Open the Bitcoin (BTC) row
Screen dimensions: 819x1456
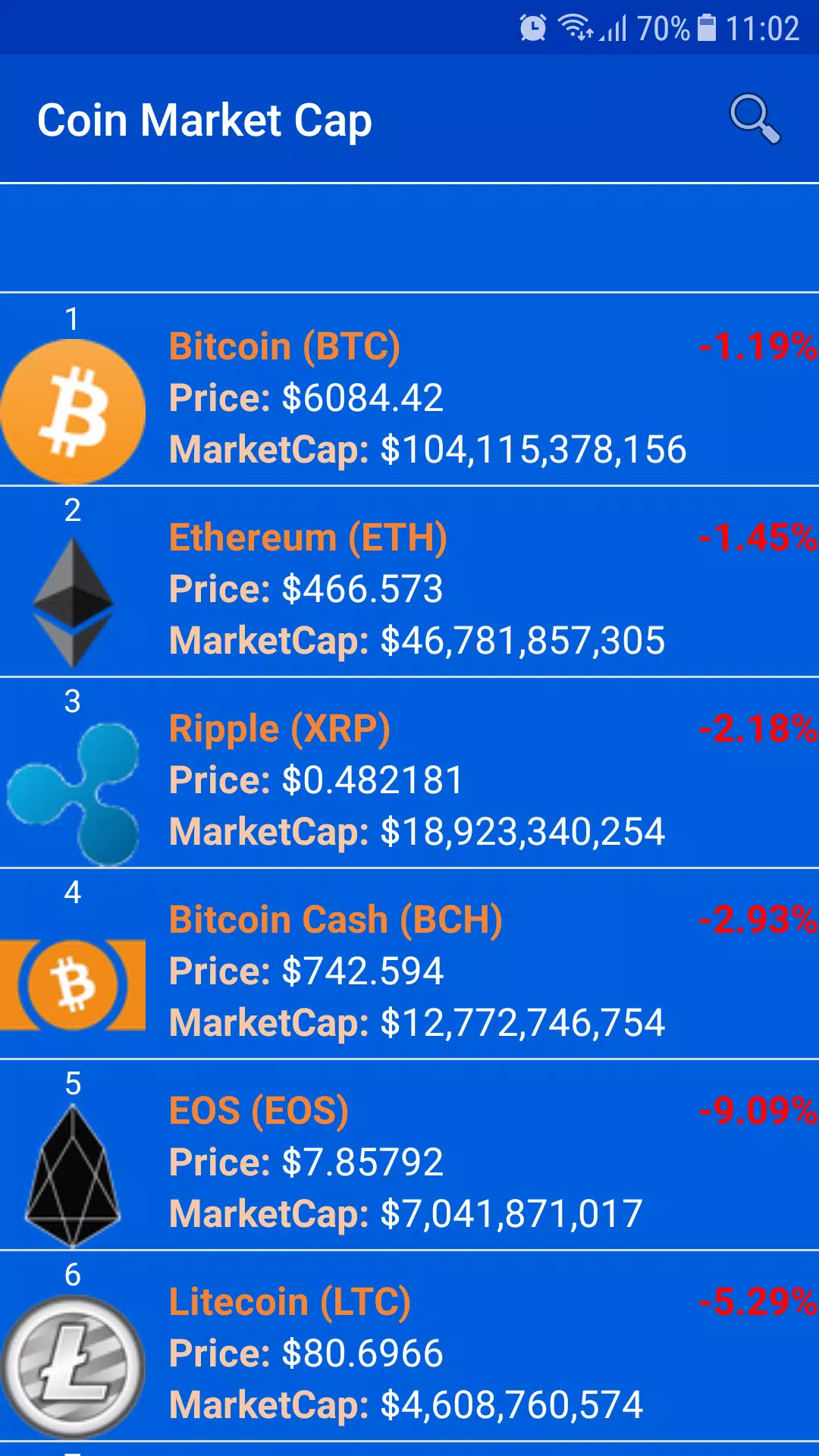pyautogui.click(x=409, y=389)
